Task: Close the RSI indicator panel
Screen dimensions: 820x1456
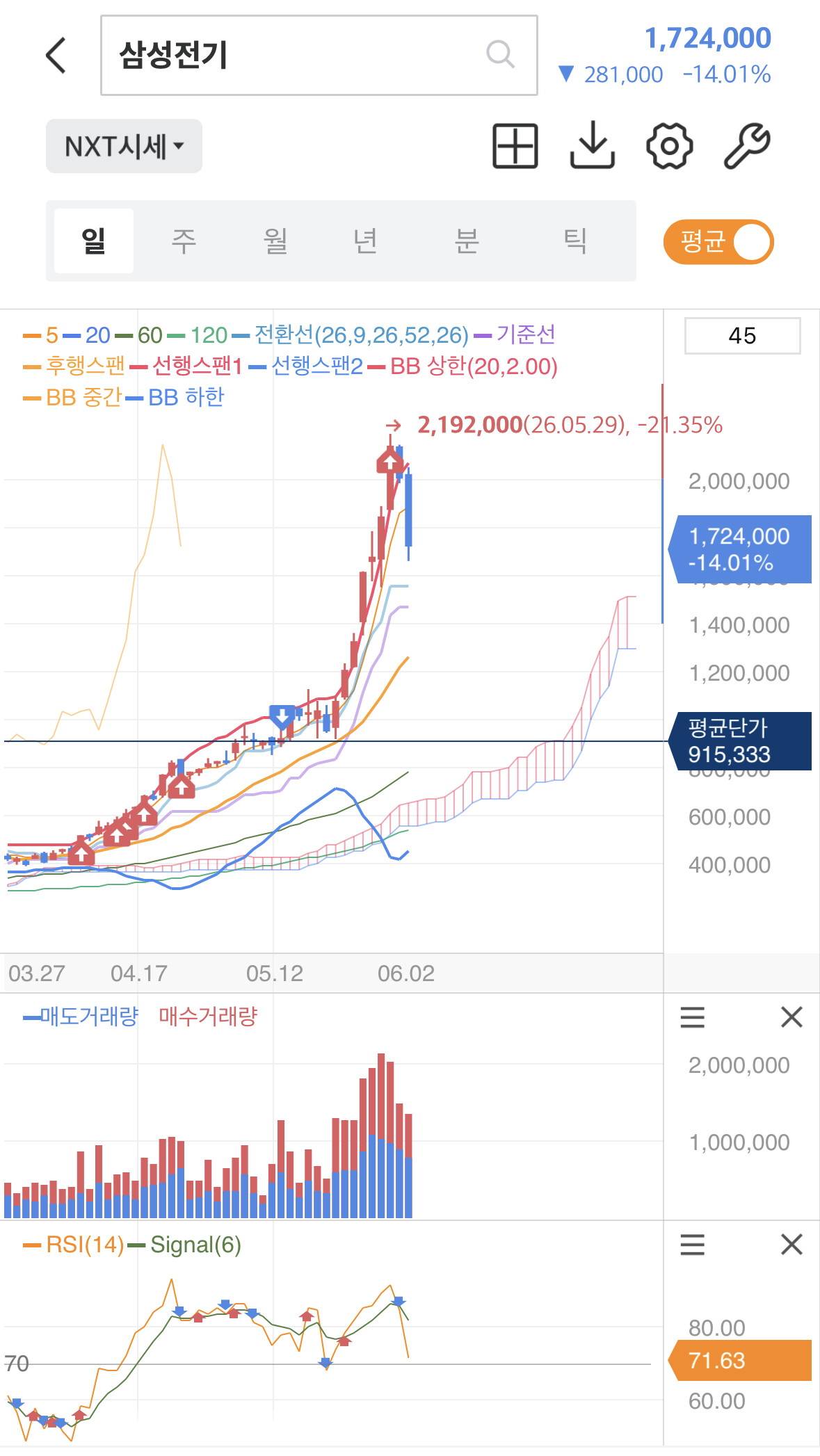Action: 791,1245
